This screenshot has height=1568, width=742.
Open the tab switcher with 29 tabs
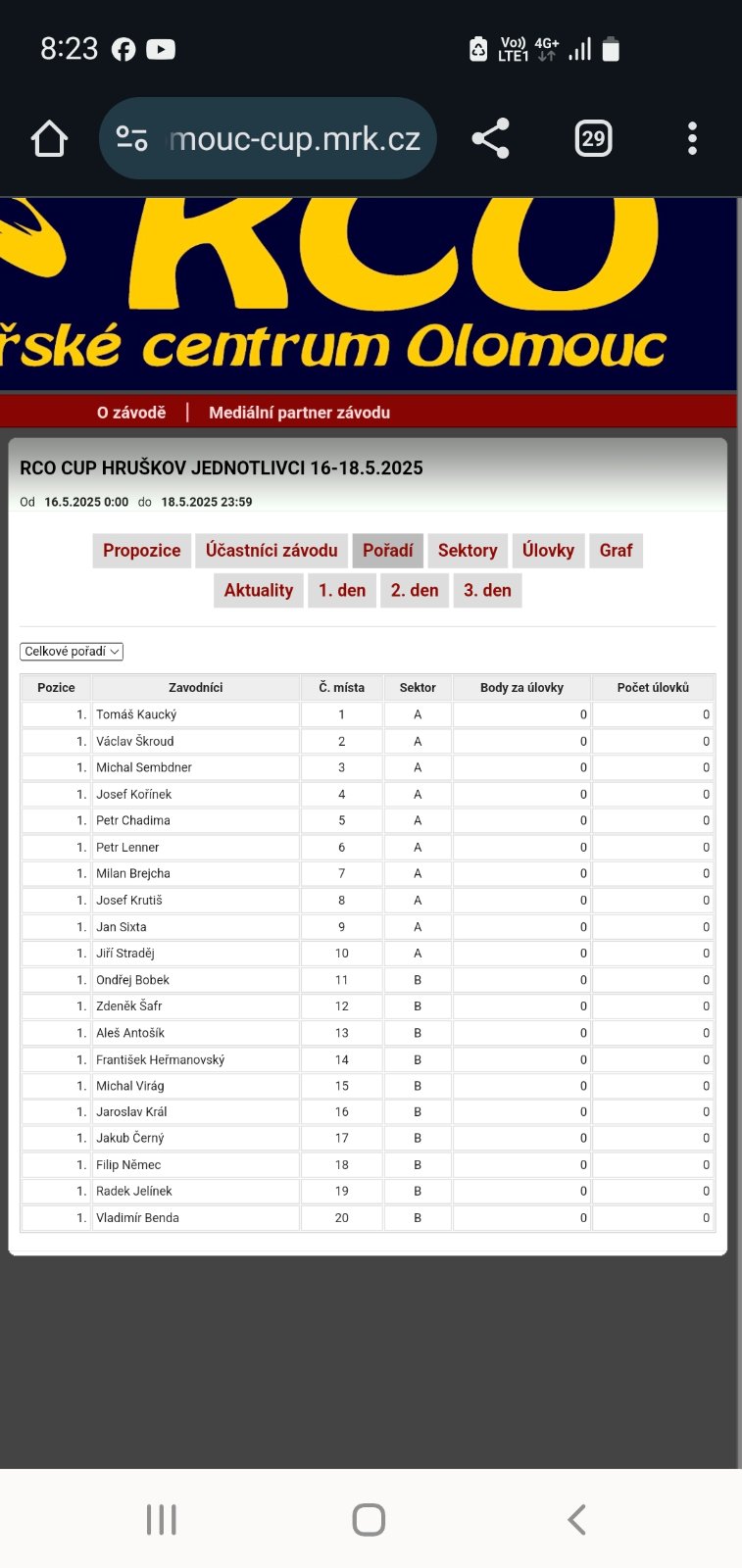coord(593,138)
